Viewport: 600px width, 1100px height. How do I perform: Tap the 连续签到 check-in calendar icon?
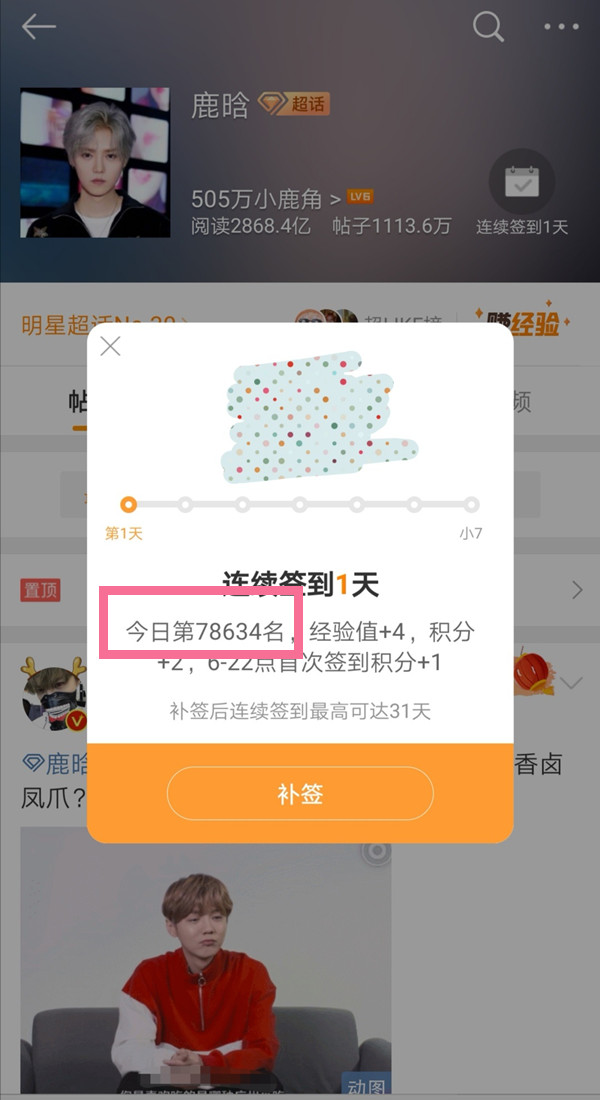[x=521, y=183]
